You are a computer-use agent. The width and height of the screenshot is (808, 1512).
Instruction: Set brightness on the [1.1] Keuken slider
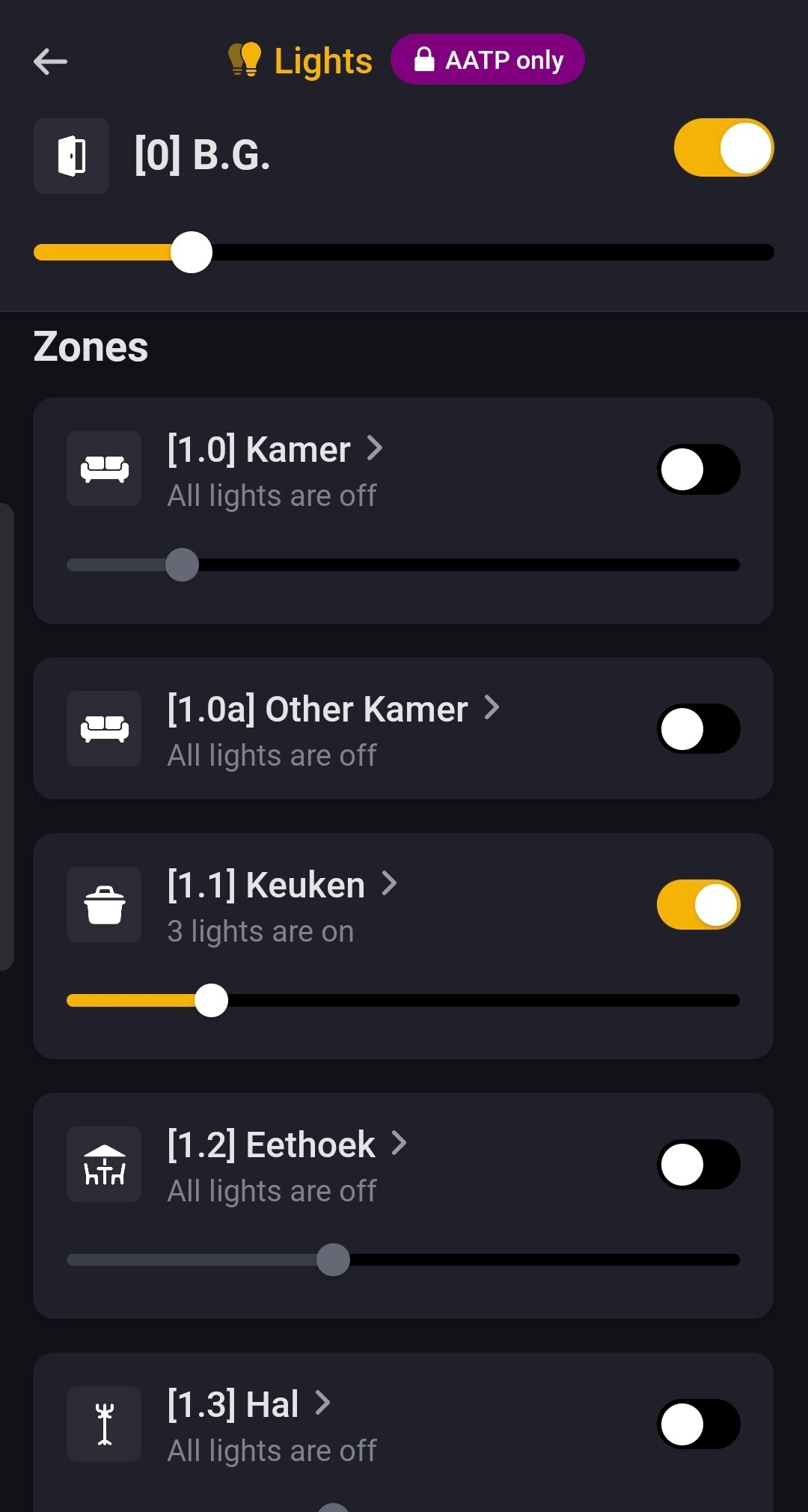click(404, 1001)
